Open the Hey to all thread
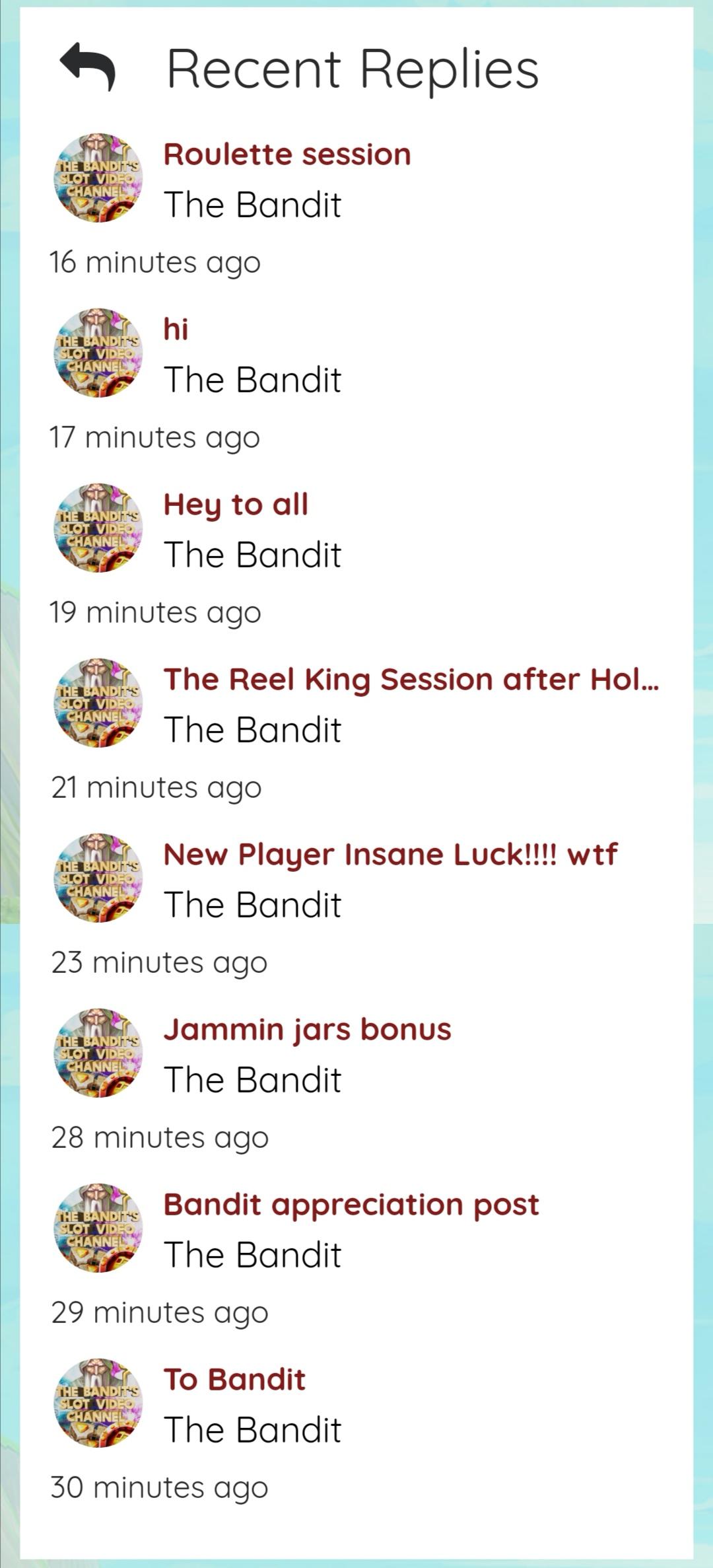This screenshot has width=713, height=1568. [236, 505]
